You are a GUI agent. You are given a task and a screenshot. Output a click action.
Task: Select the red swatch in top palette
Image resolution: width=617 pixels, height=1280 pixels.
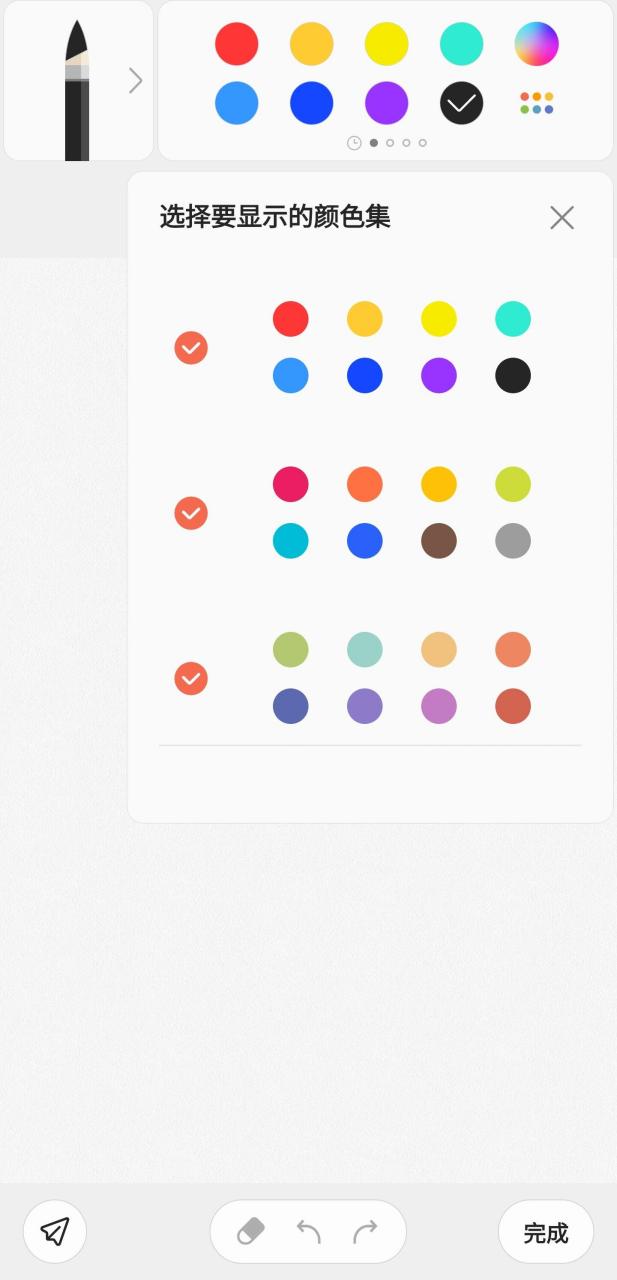pyautogui.click(x=237, y=44)
